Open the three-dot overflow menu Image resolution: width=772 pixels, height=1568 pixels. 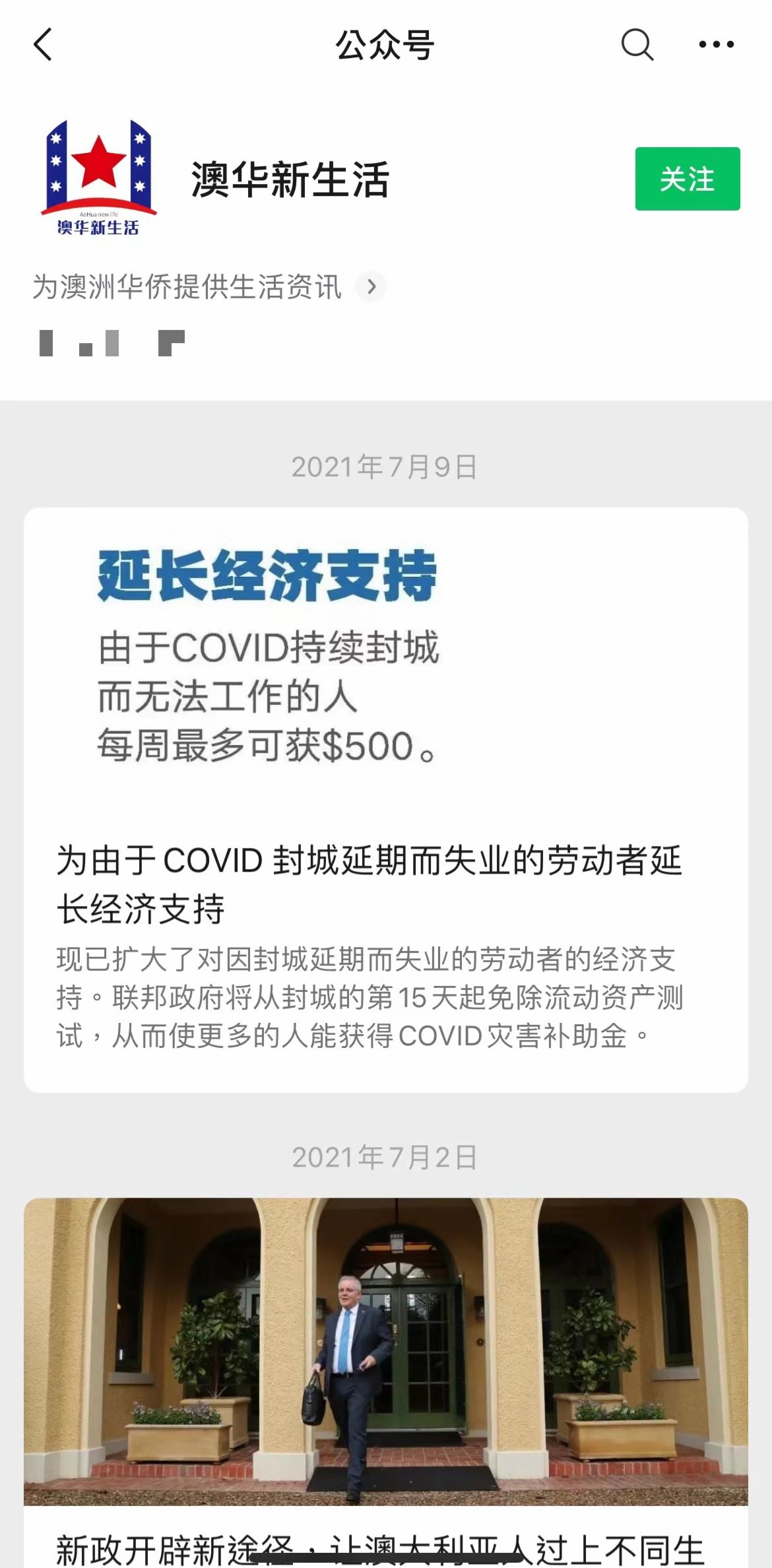click(x=717, y=44)
